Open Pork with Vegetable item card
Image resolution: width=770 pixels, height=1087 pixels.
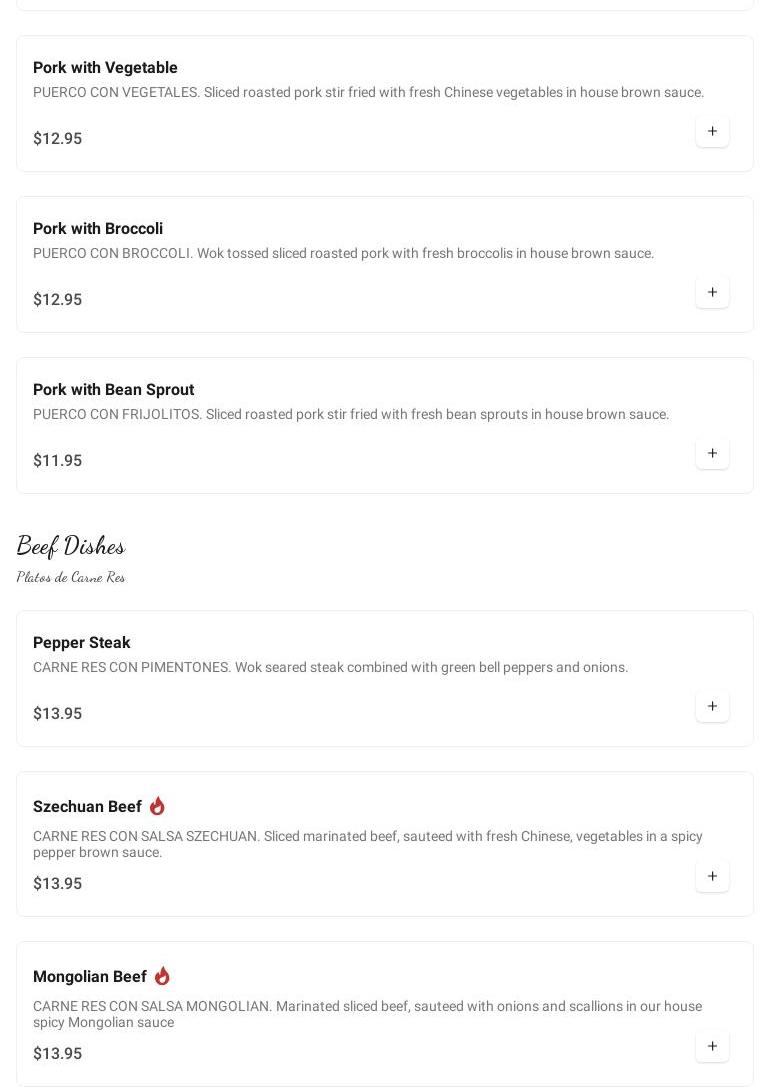pyautogui.click(x=105, y=67)
